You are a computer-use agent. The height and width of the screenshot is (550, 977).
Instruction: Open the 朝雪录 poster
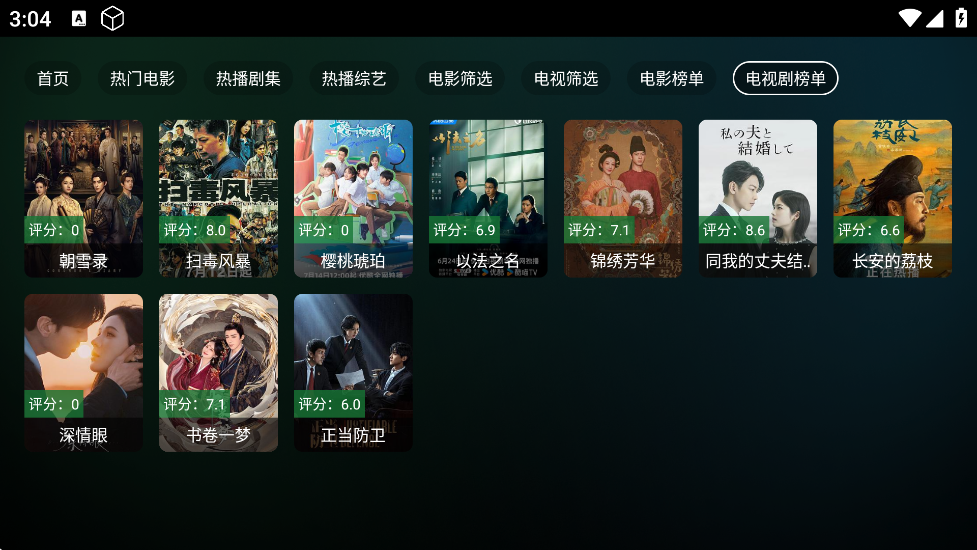coord(83,198)
